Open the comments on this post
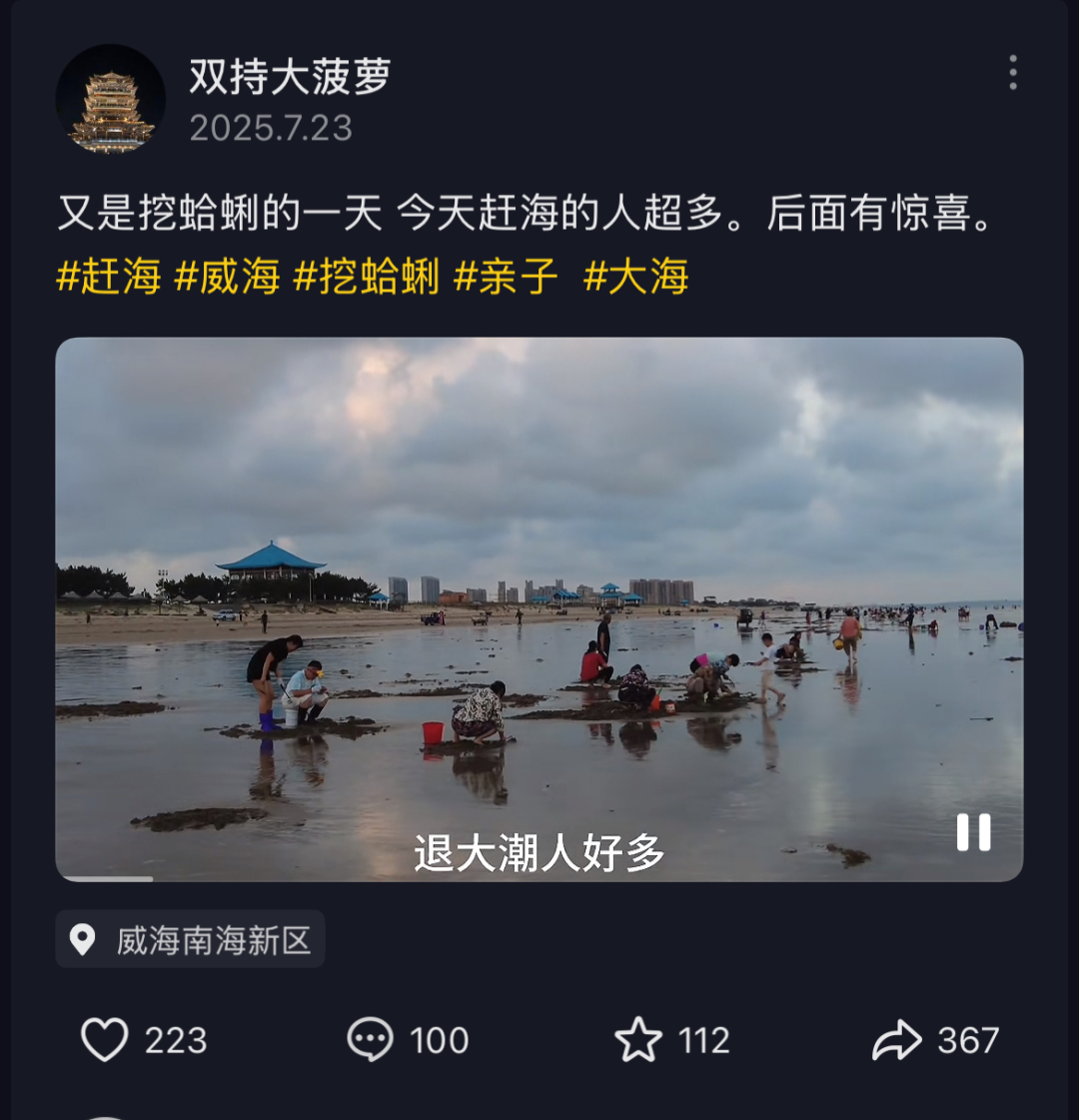This screenshot has width=1079, height=1120. coord(370,1040)
